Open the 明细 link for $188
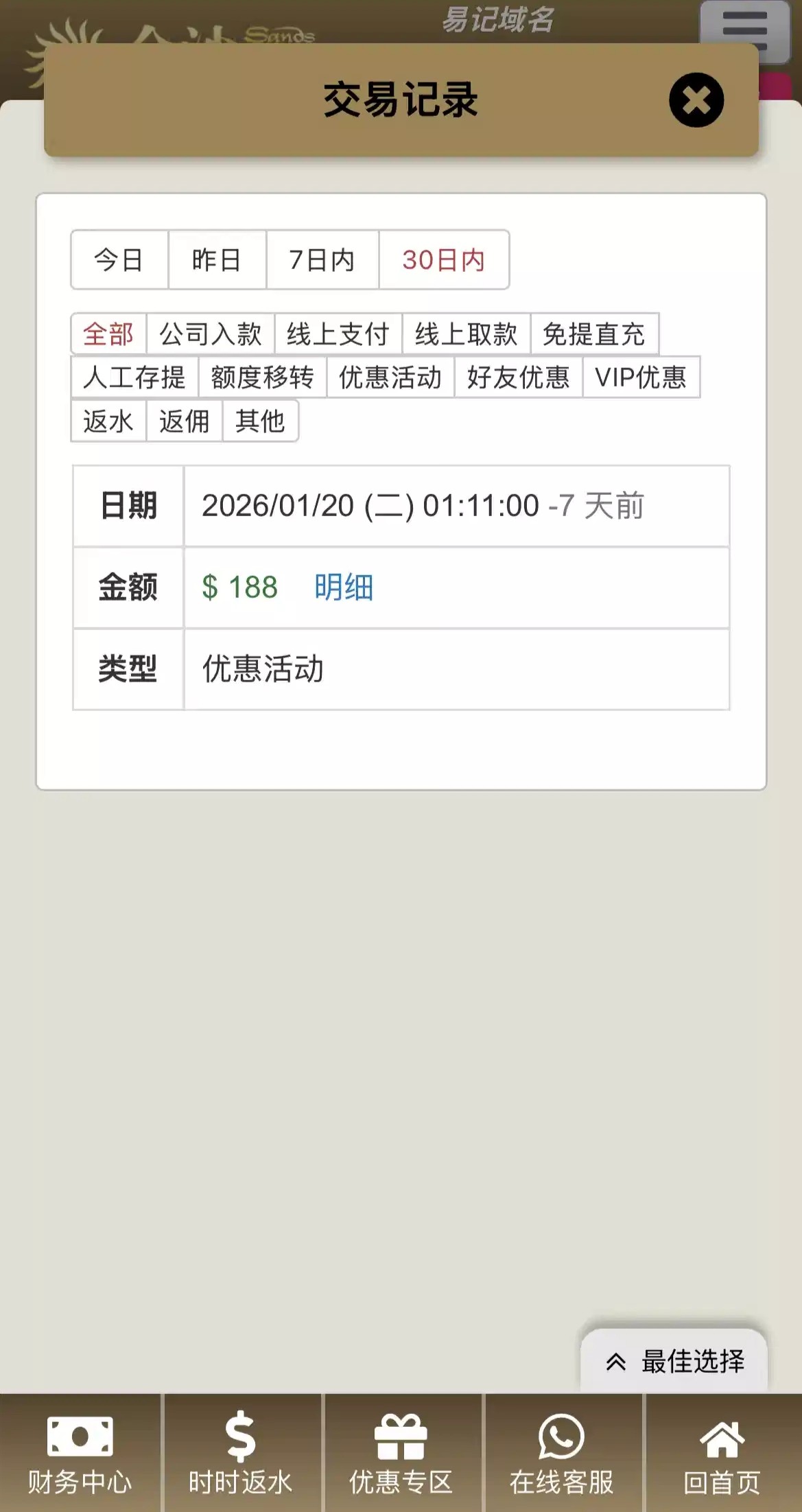The height and width of the screenshot is (1512, 802). [344, 588]
